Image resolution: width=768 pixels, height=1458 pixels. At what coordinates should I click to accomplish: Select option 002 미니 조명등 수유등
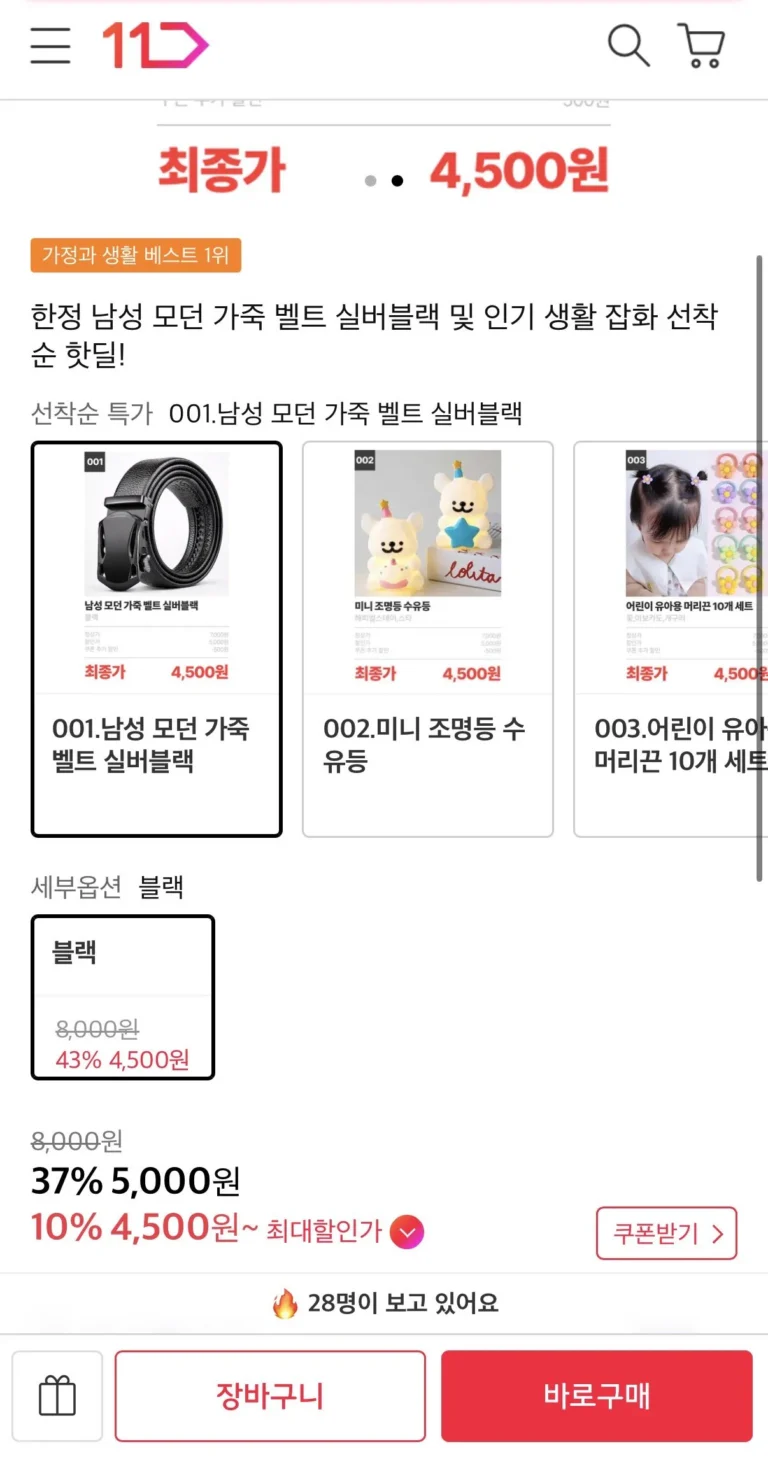pyautogui.click(x=427, y=638)
